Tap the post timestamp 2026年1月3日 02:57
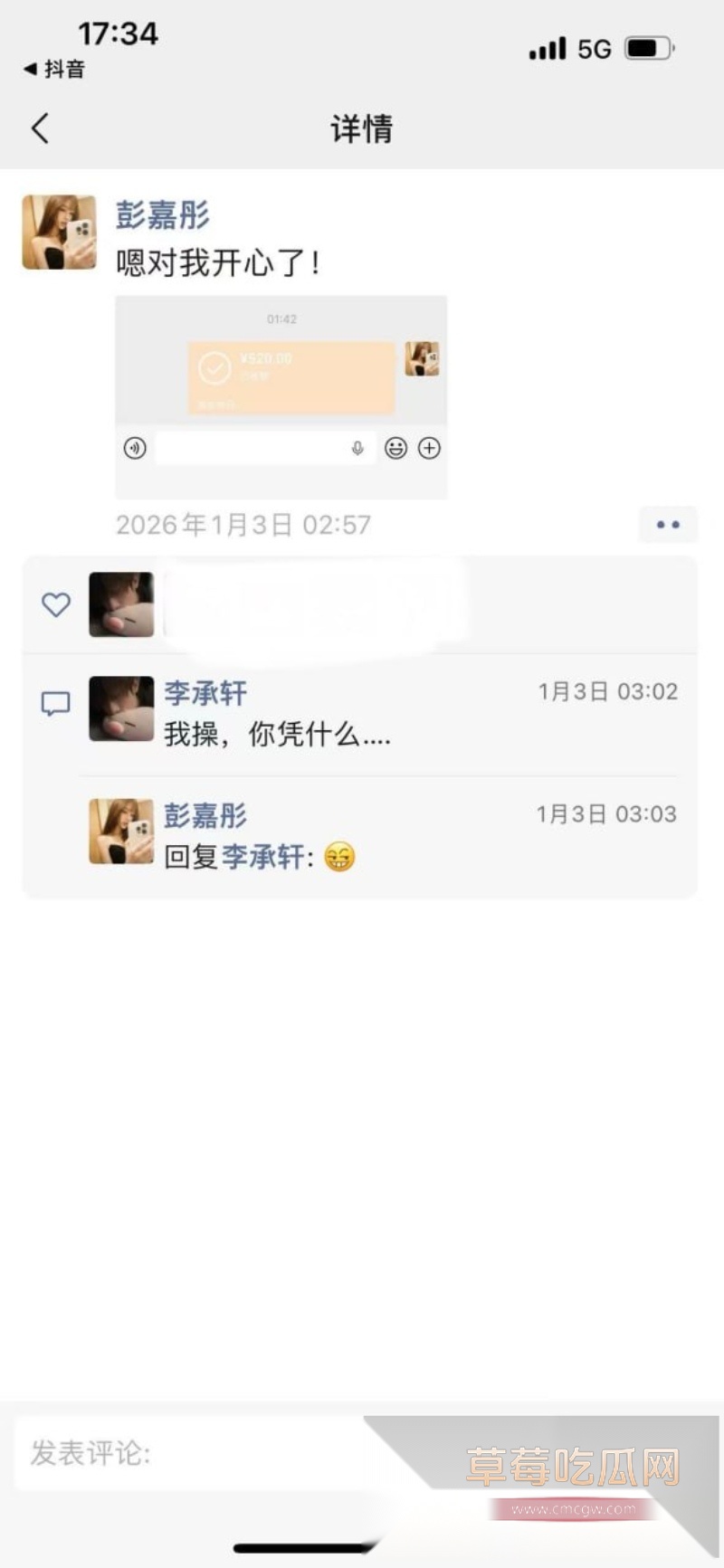This screenshot has width=724, height=1568. pos(243,524)
